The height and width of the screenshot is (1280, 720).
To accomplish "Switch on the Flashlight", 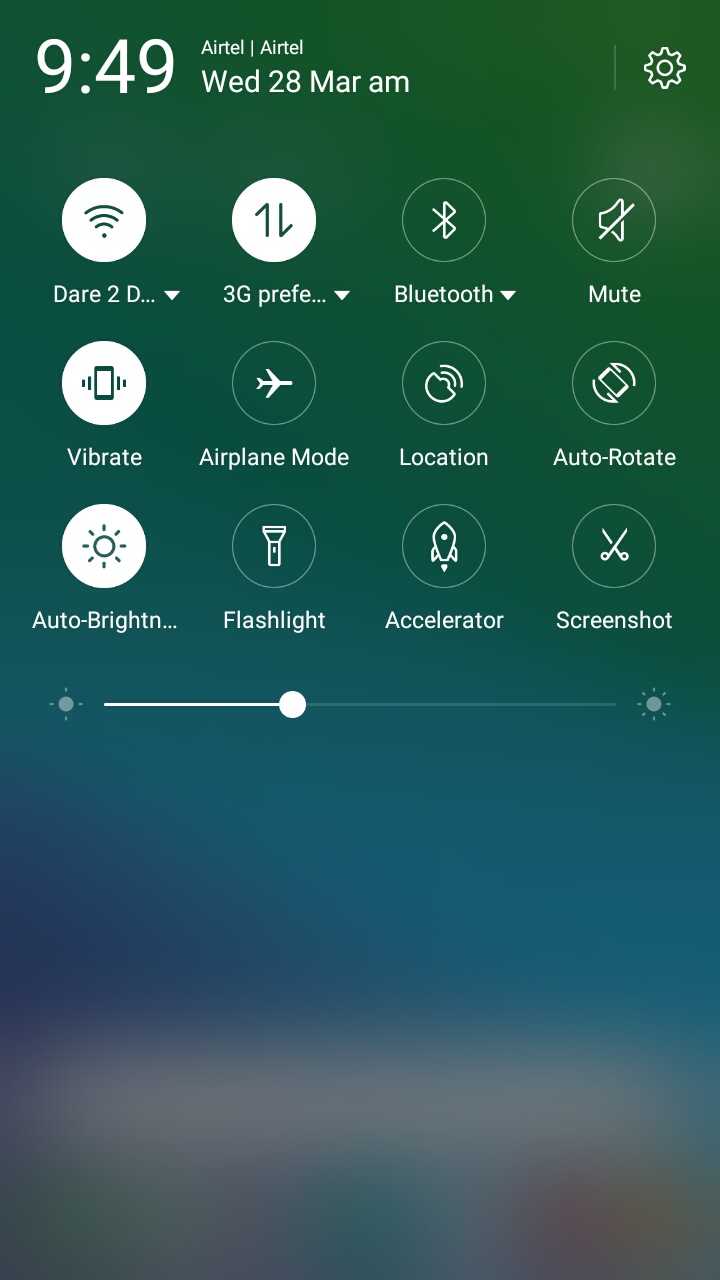I will coord(274,546).
